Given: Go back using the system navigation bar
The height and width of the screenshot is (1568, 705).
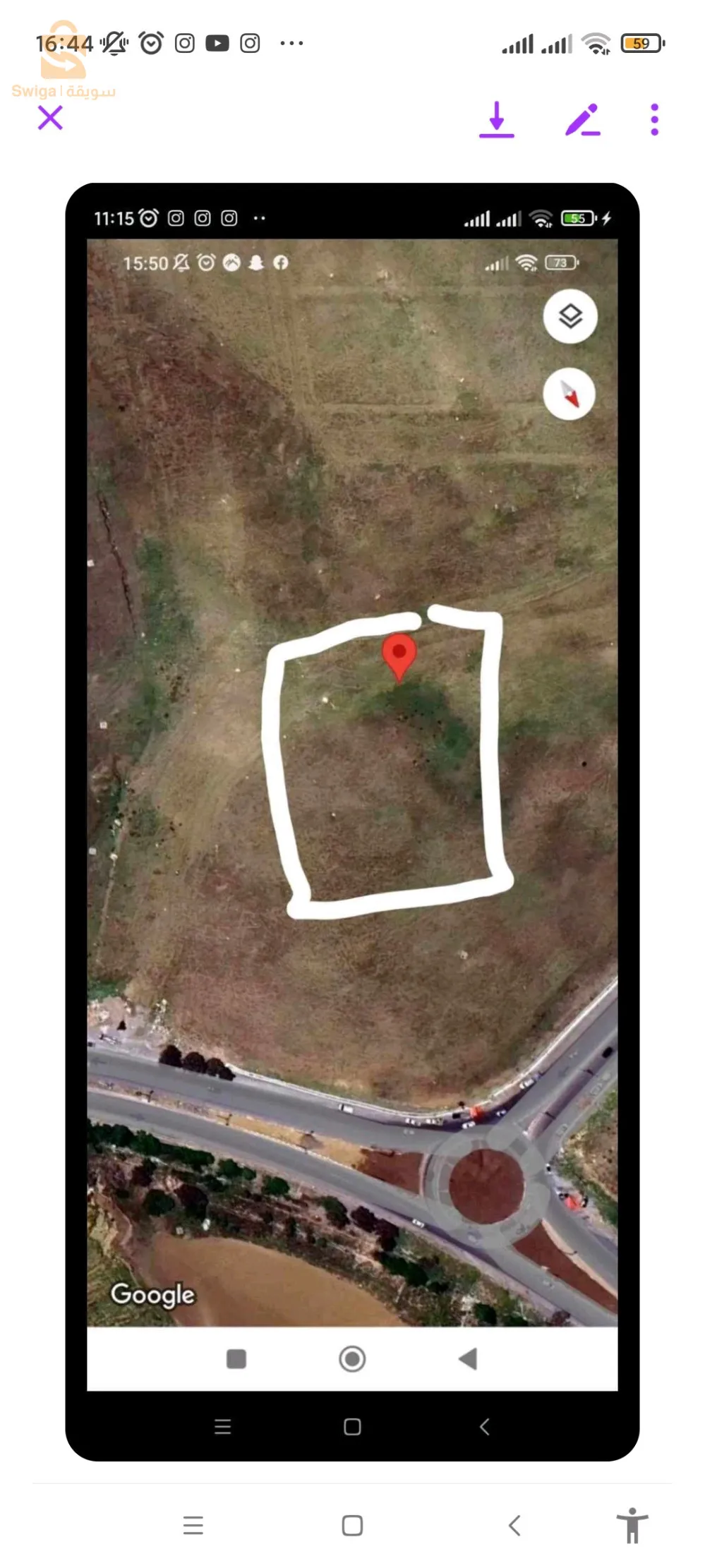Looking at the screenshot, I should click(x=514, y=1525).
